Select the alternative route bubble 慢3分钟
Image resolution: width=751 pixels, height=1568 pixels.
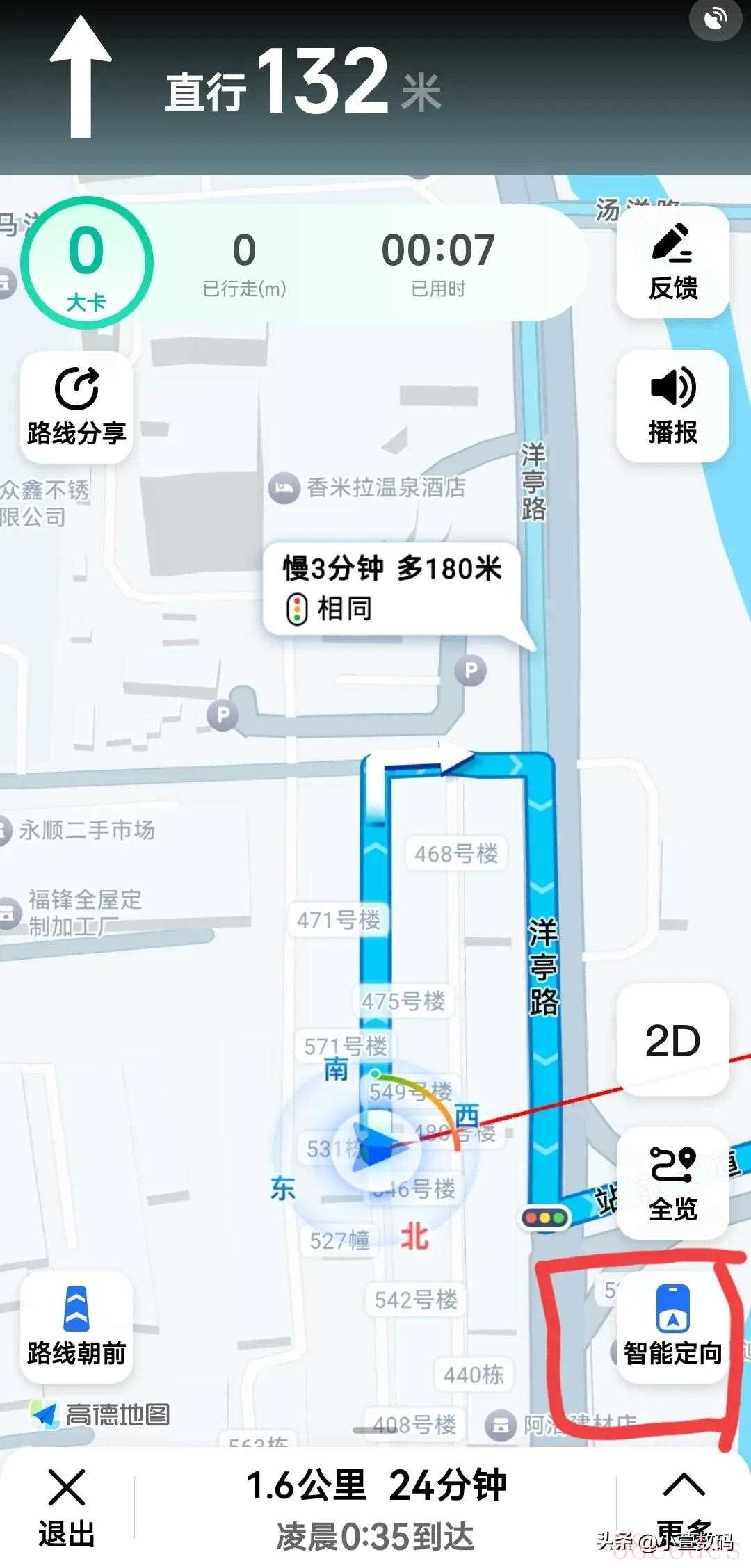(391, 588)
